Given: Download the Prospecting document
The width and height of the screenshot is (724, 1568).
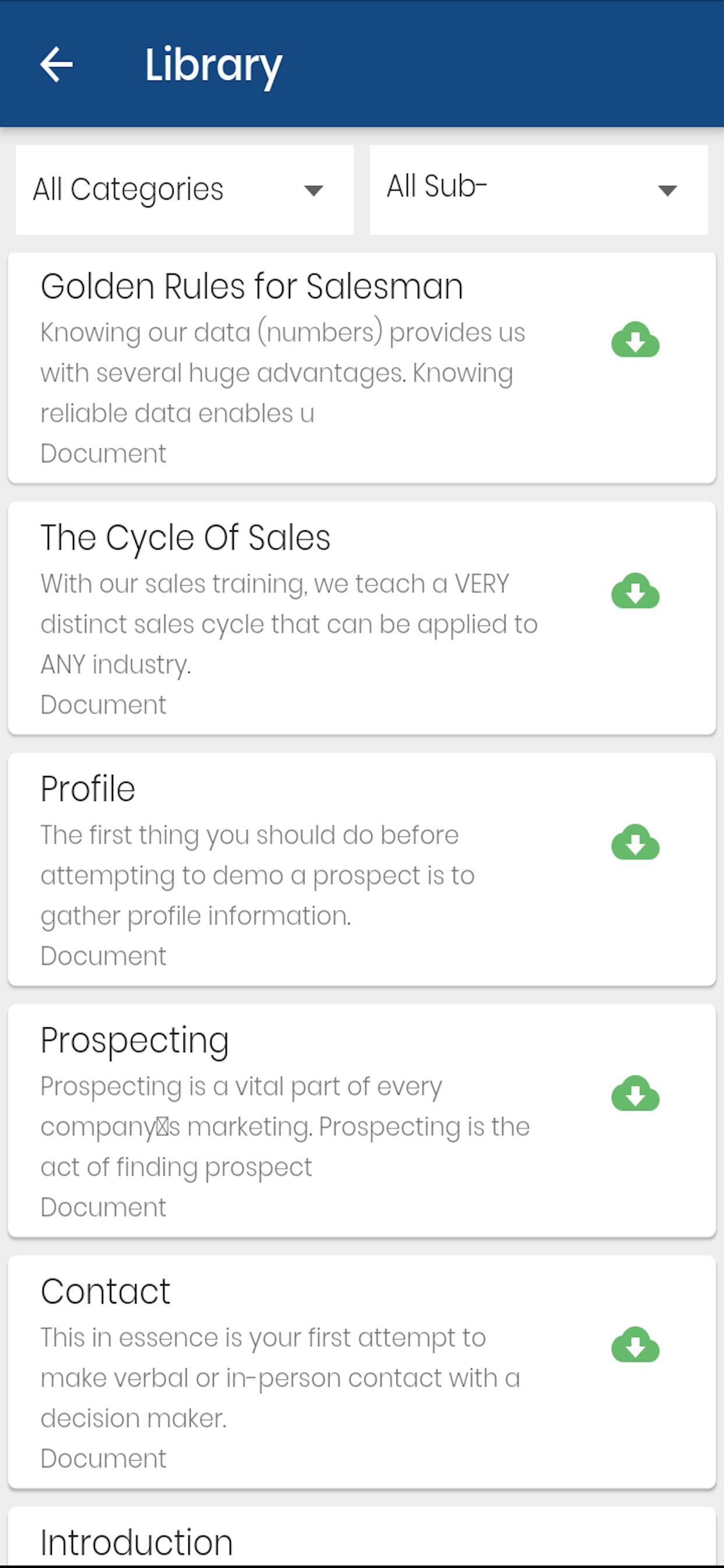Looking at the screenshot, I should tap(635, 1094).
